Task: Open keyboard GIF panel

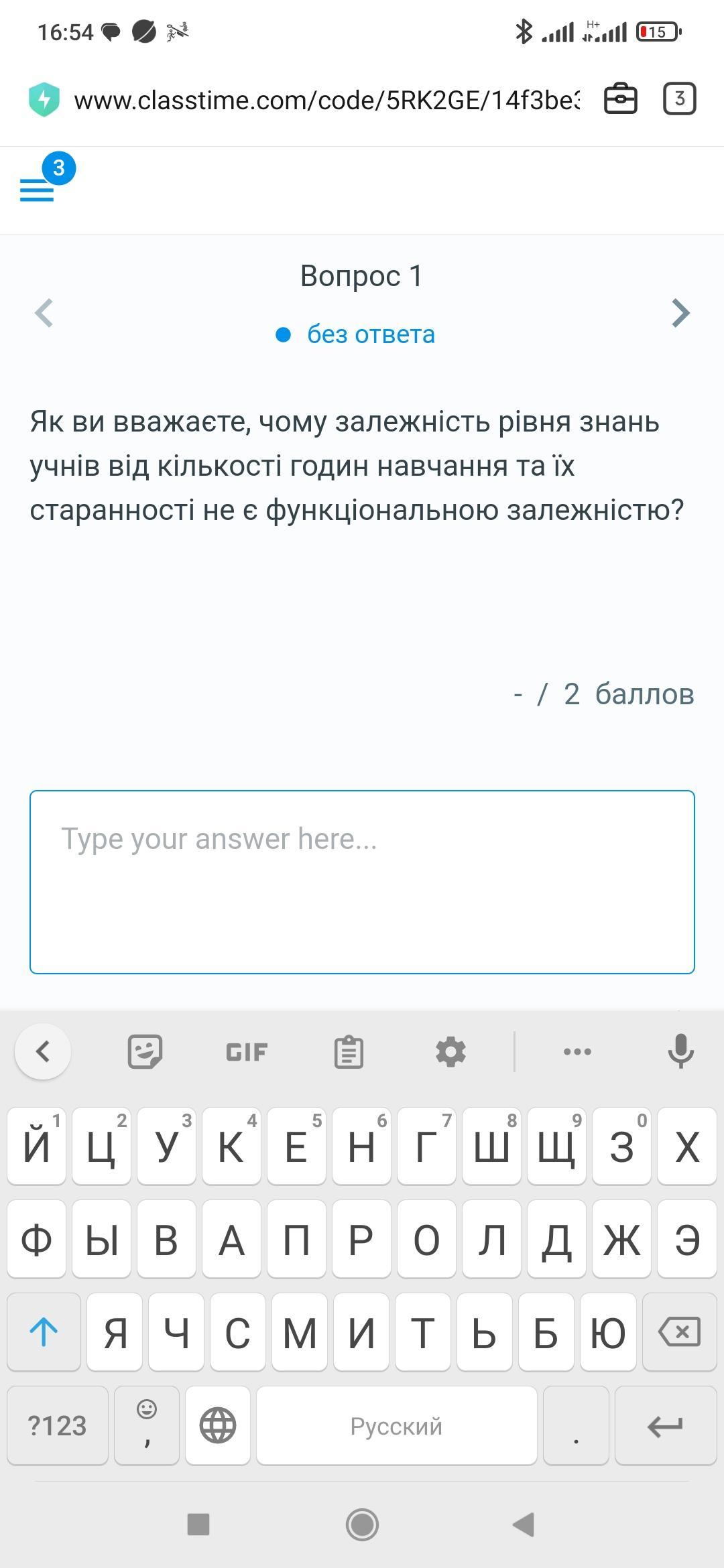Action: click(247, 1051)
